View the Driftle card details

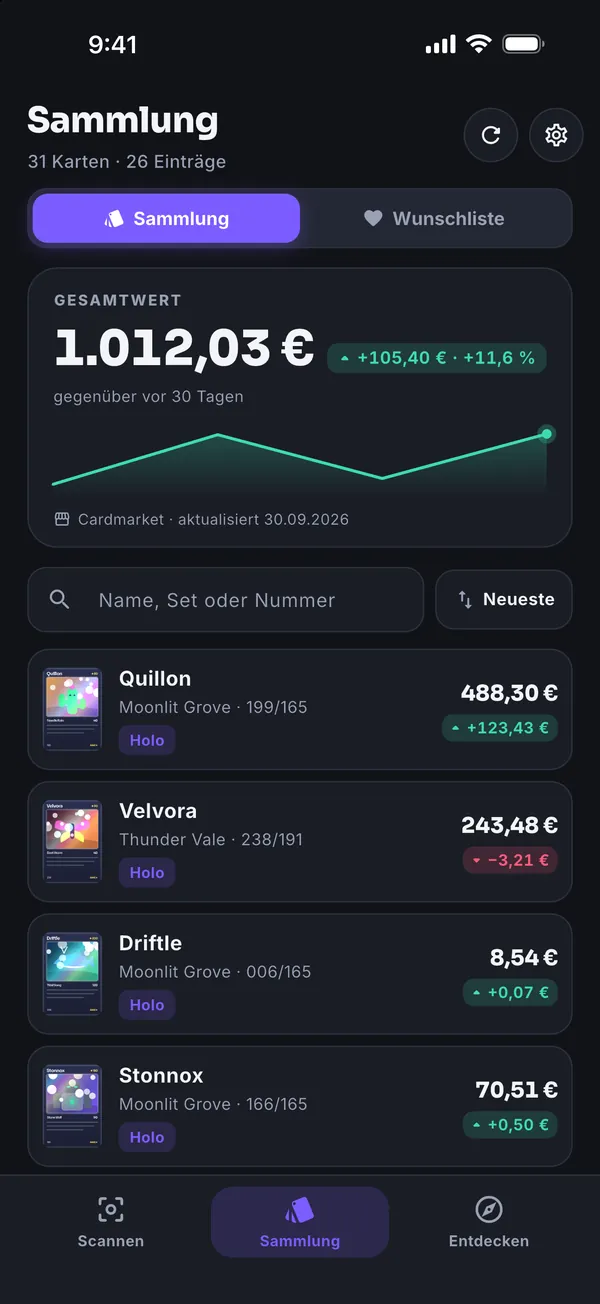pos(300,974)
